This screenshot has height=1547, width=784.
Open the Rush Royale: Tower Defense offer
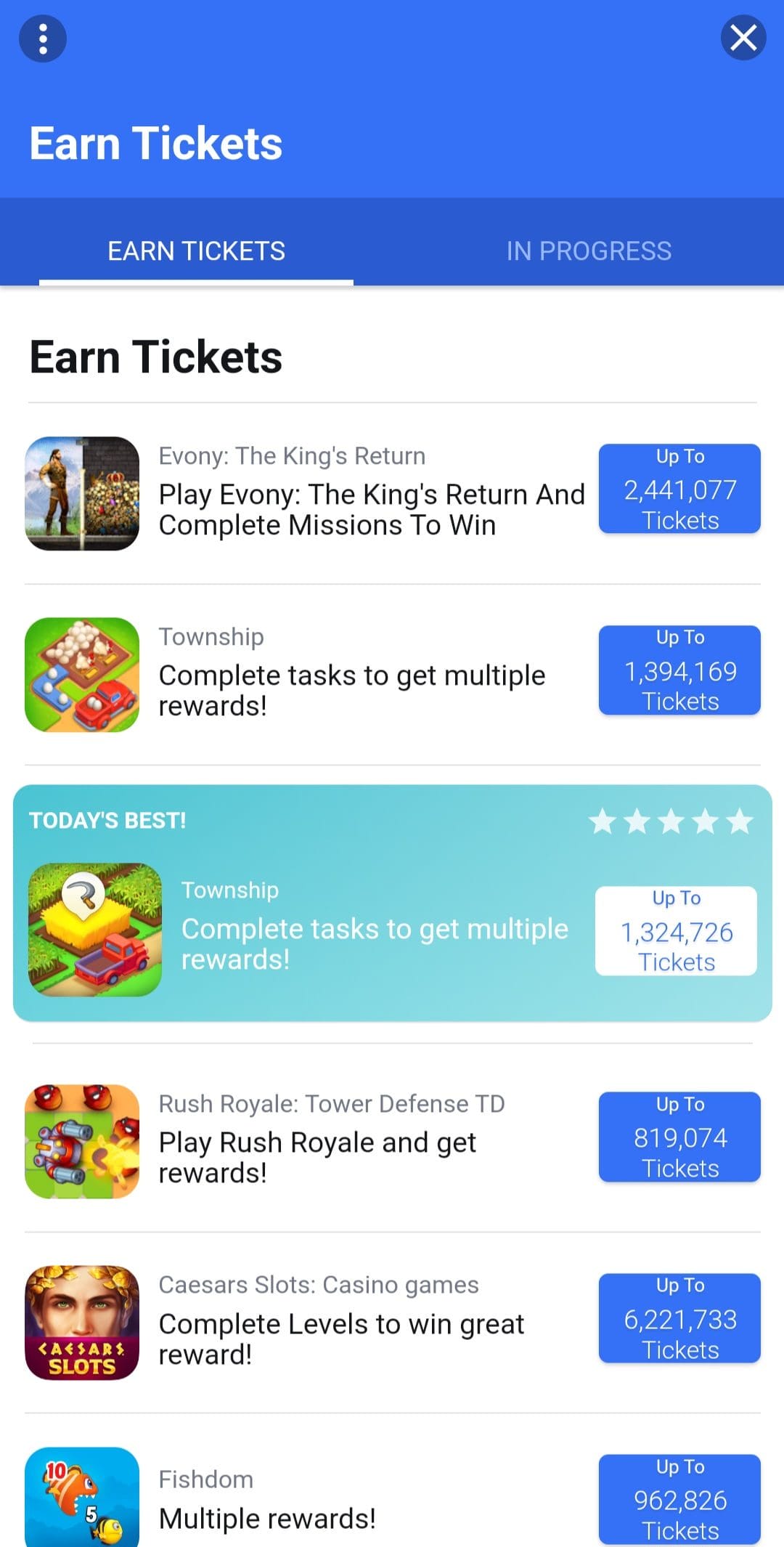click(x=392, y=1141)
